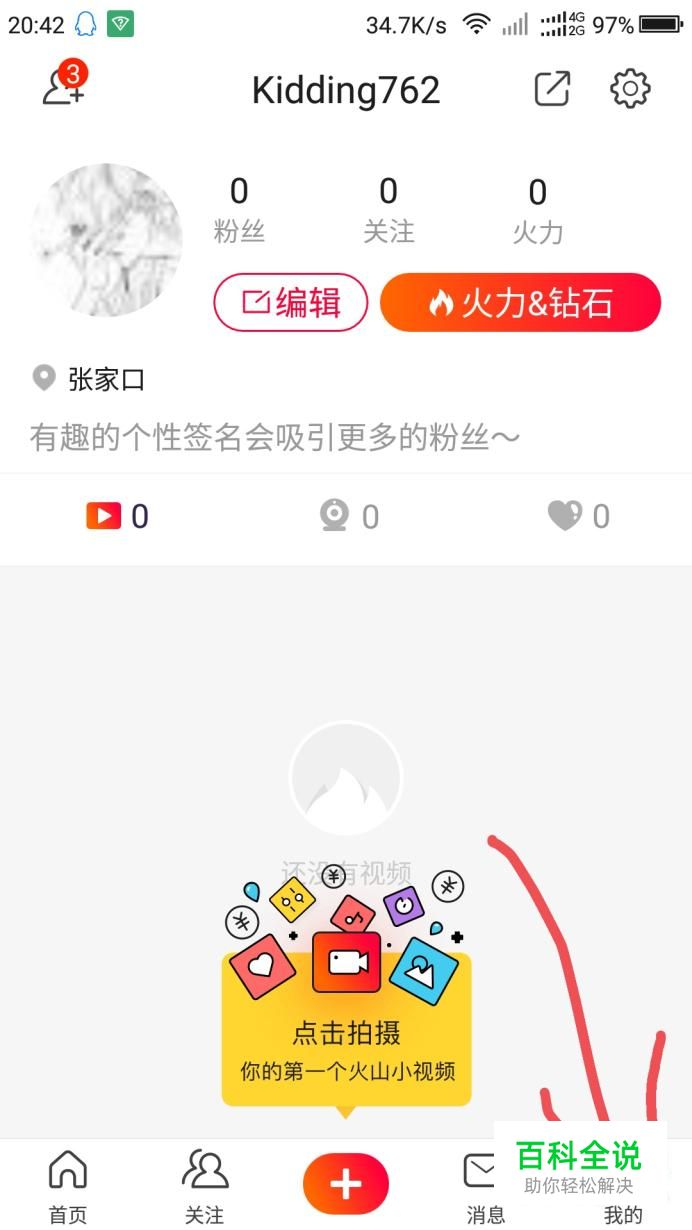Image resolution: width=692 pixels, height=1230 pixels.
Task: Share the profile via share icon
Action: (x=552, y=89)
